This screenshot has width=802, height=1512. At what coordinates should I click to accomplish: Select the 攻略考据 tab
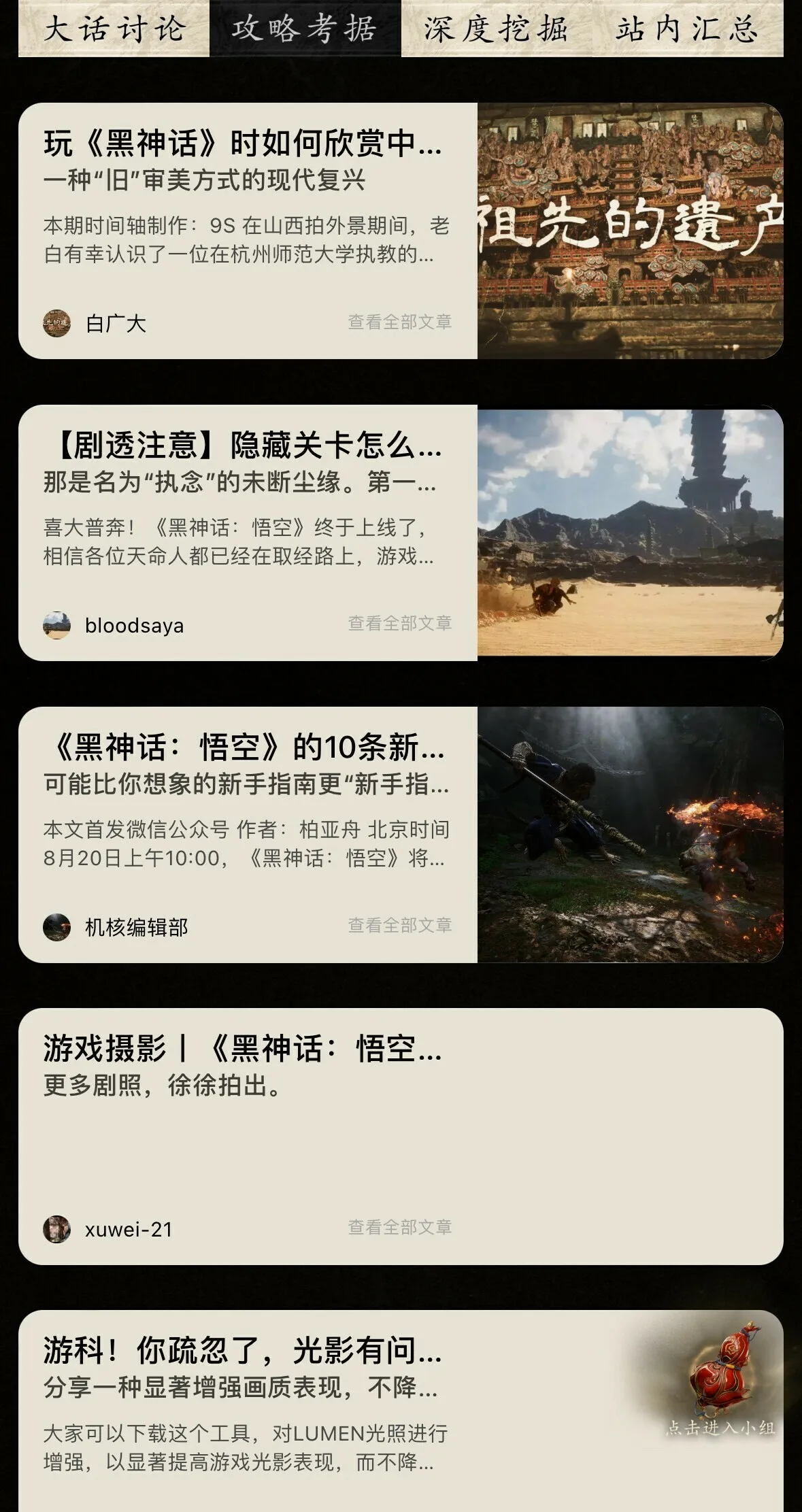click(x=305, y=29)
